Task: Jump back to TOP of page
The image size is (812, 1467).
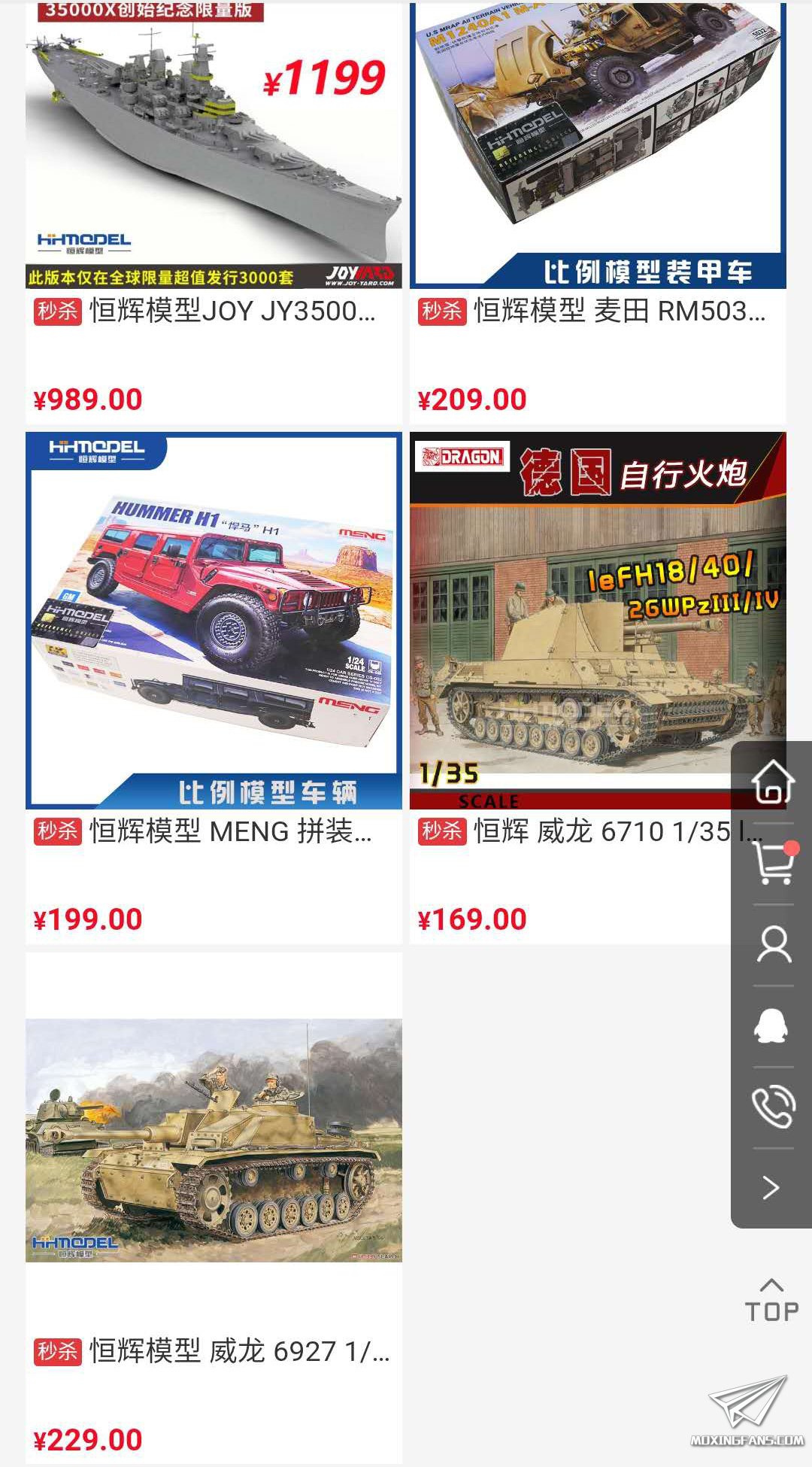Action: click(x=771, y=1300)
